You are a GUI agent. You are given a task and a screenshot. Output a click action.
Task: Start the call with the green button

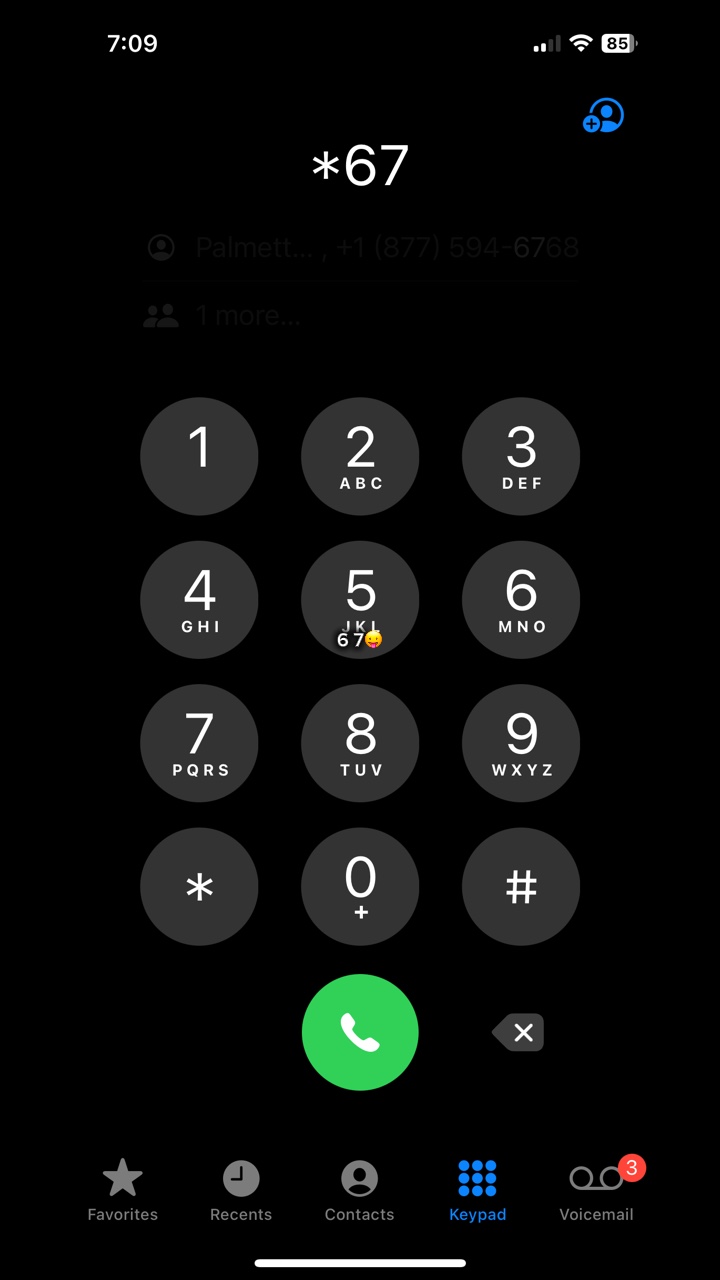[360, 1032]
